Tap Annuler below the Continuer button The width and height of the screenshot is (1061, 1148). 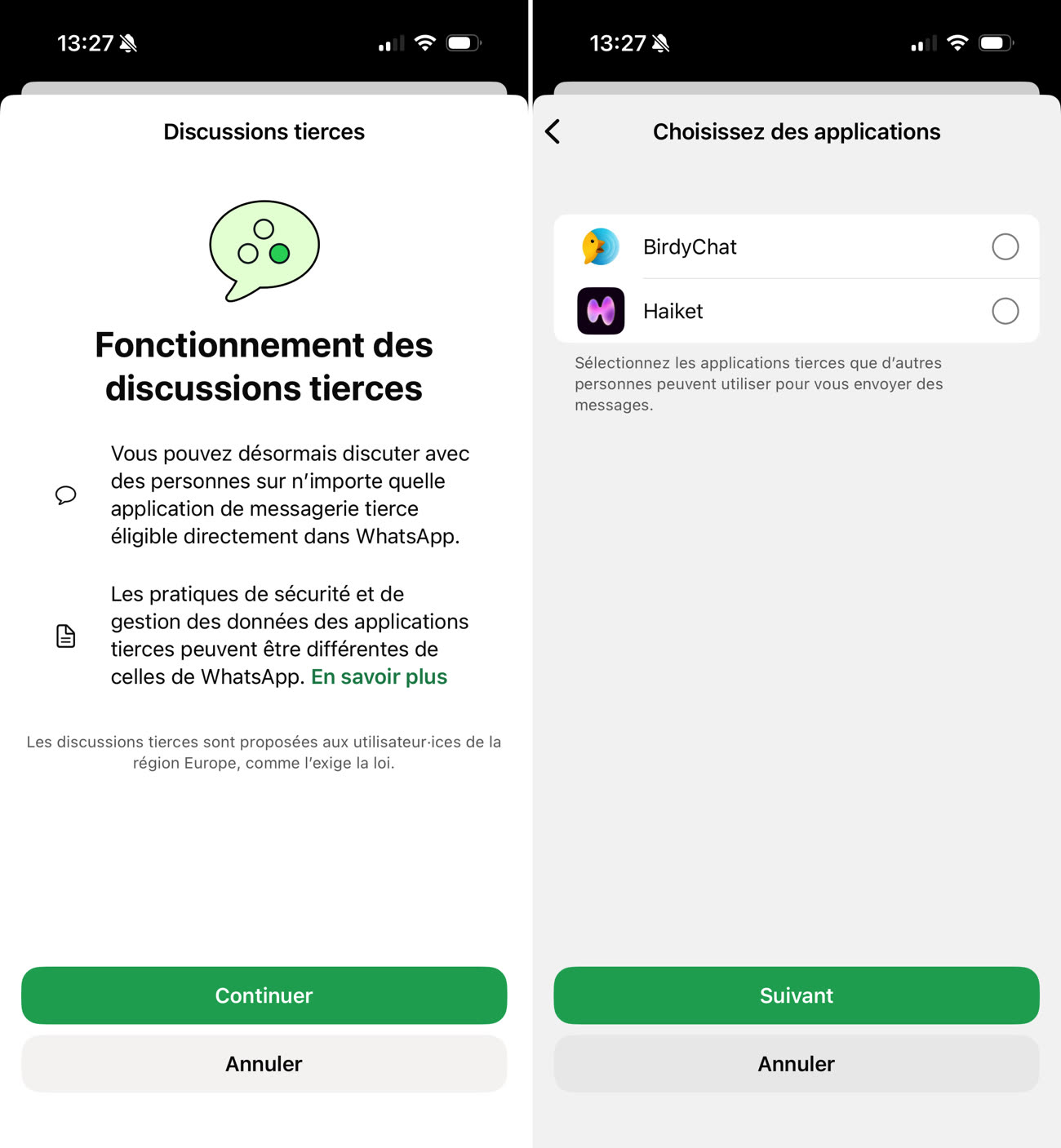pos(264,1063)
